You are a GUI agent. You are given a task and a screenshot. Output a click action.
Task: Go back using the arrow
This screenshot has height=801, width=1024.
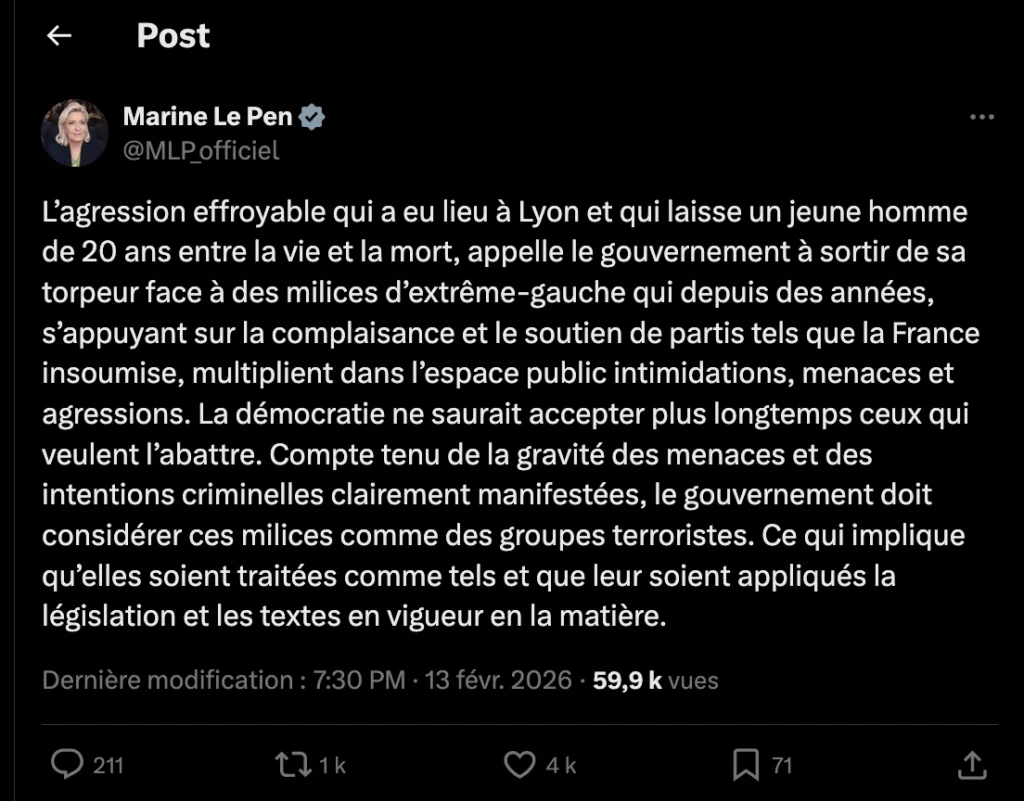pos(60,36)
